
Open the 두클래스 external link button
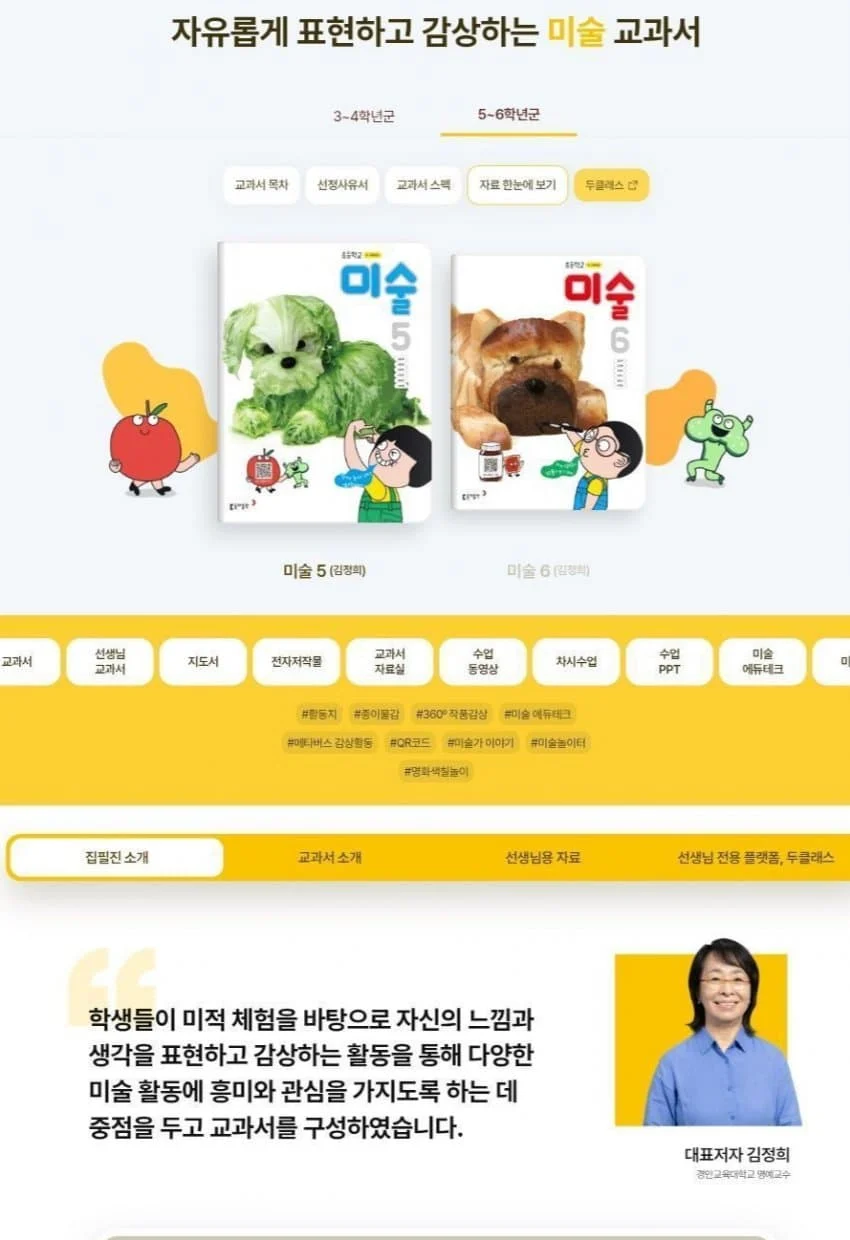[611, 185]
